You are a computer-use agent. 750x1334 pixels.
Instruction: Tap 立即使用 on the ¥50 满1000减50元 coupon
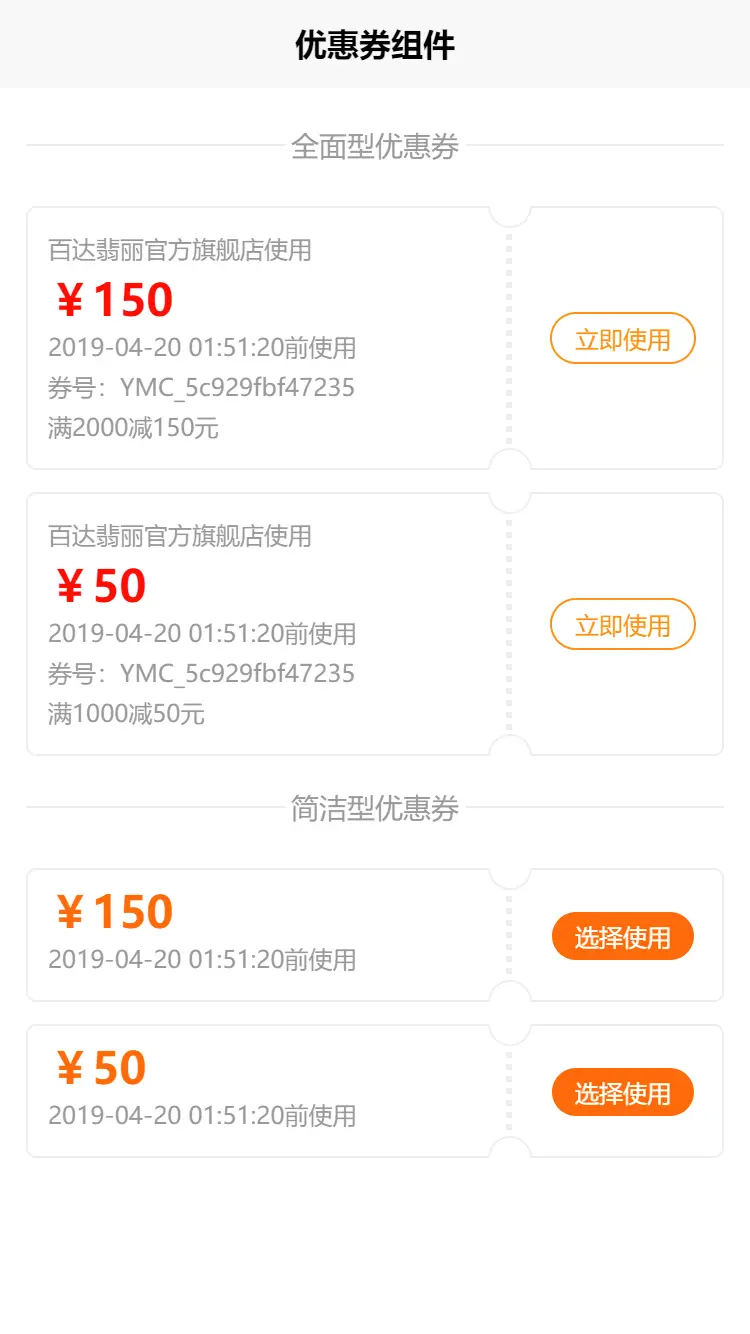pyautogui.click(x=623, y=624)
